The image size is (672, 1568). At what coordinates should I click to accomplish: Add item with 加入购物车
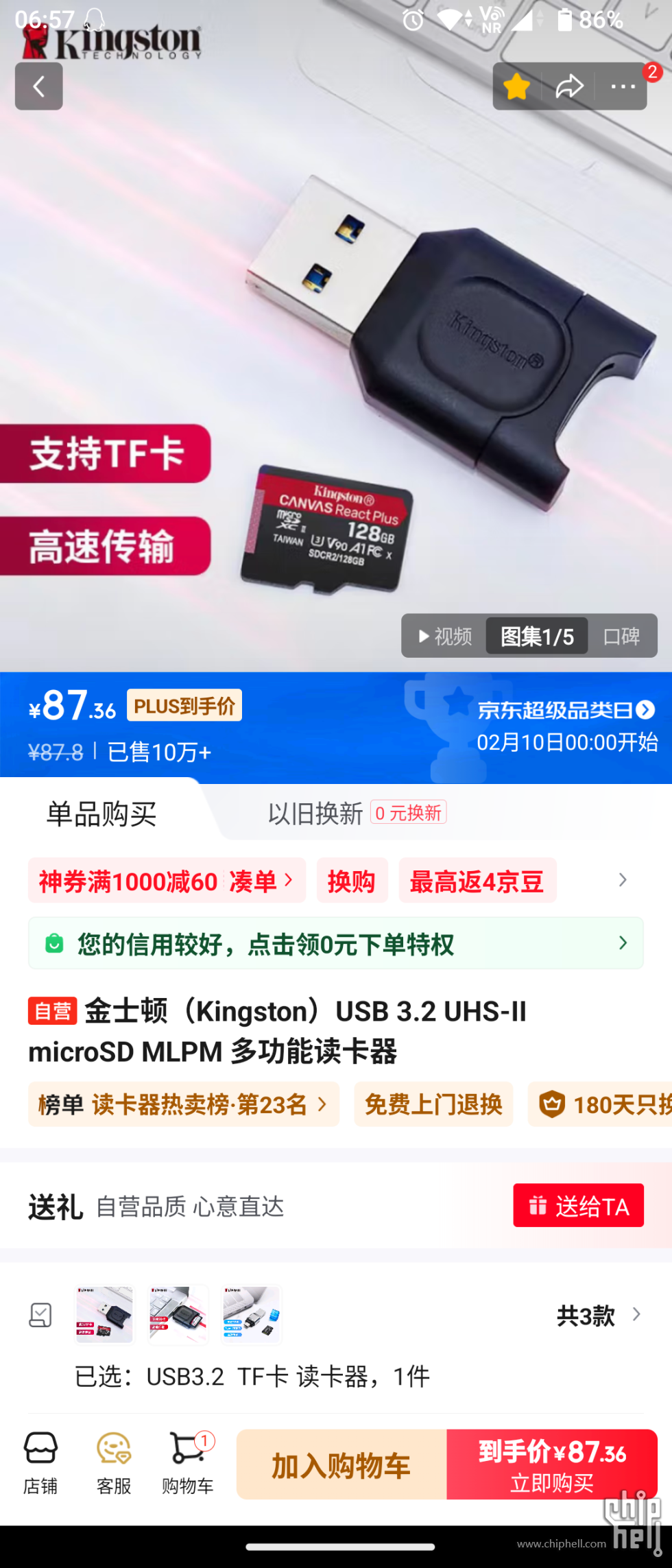click(341, 1464)
